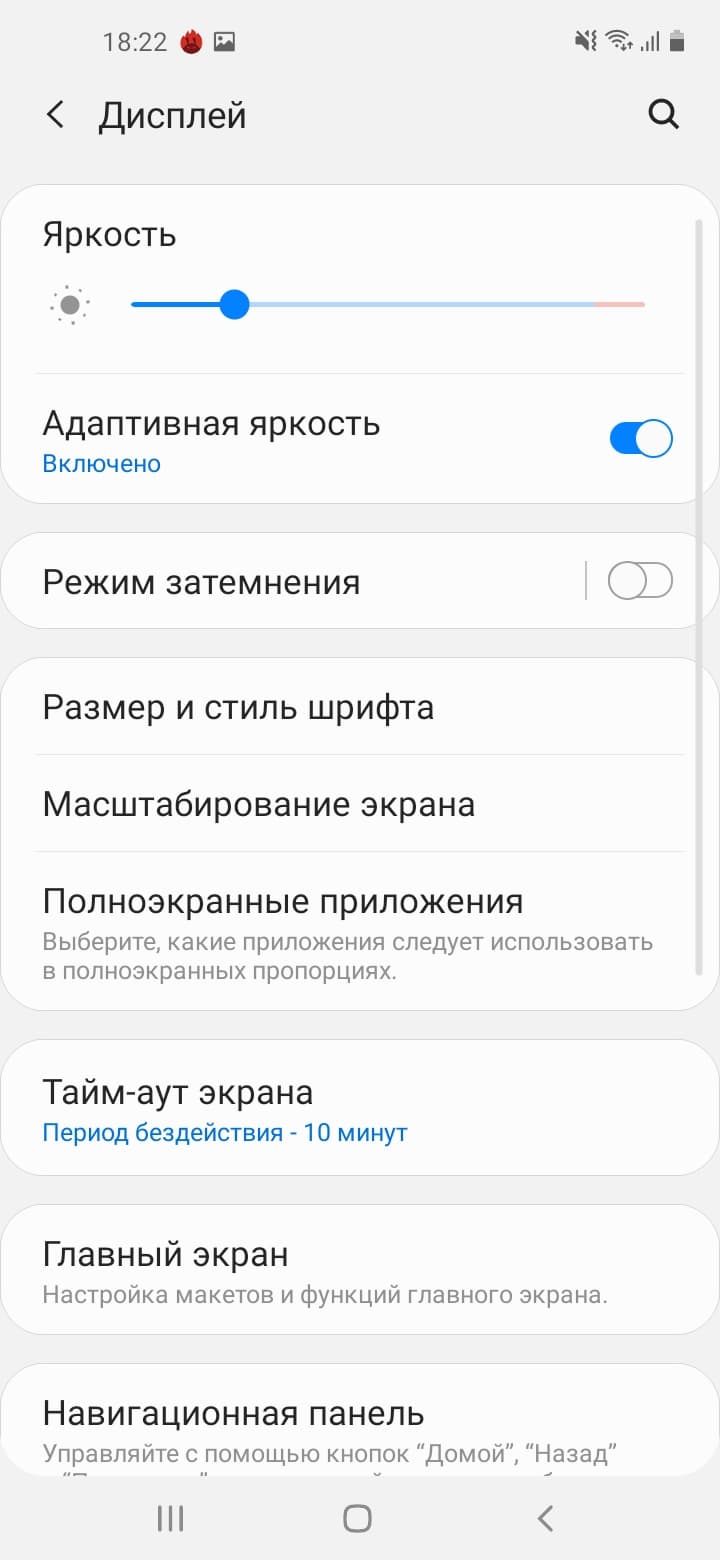Open Размер и стиль шрифта

(x=238, y=708)
